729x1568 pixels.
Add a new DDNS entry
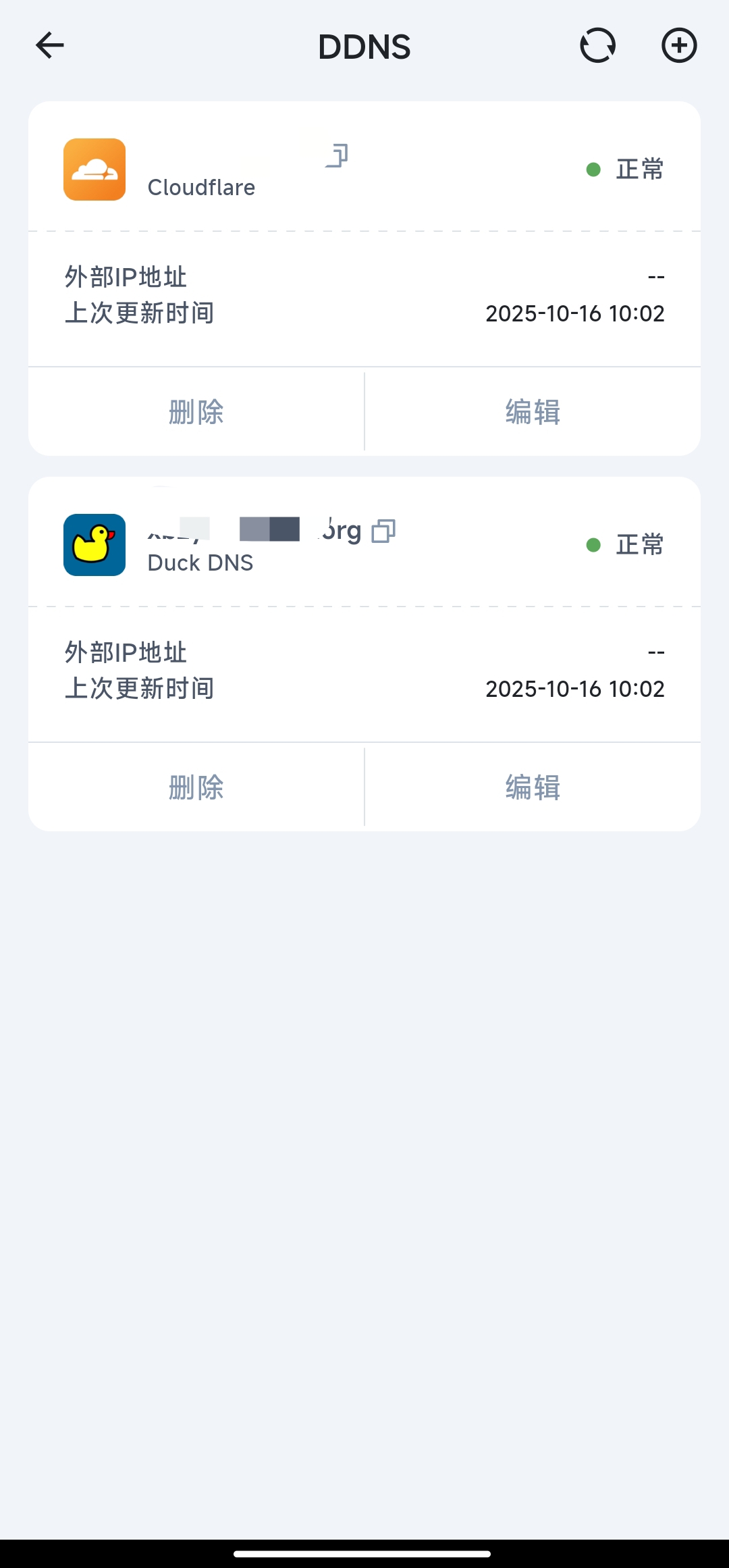[x=678, y=46]
